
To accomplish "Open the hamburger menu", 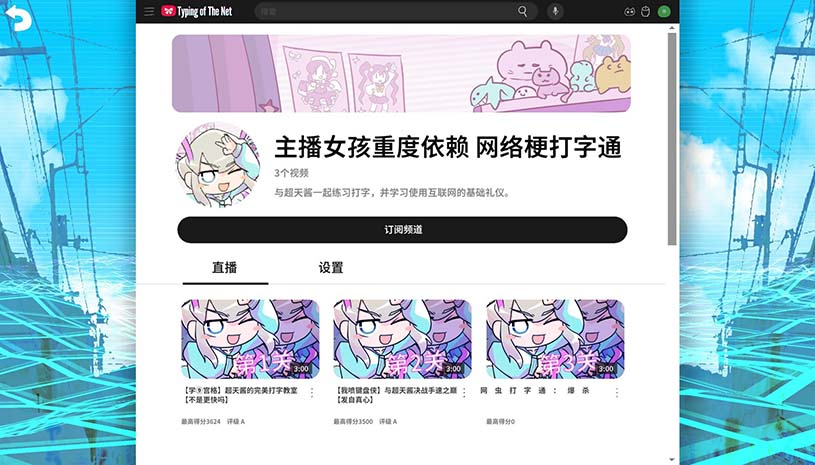I will pos(149,11).
